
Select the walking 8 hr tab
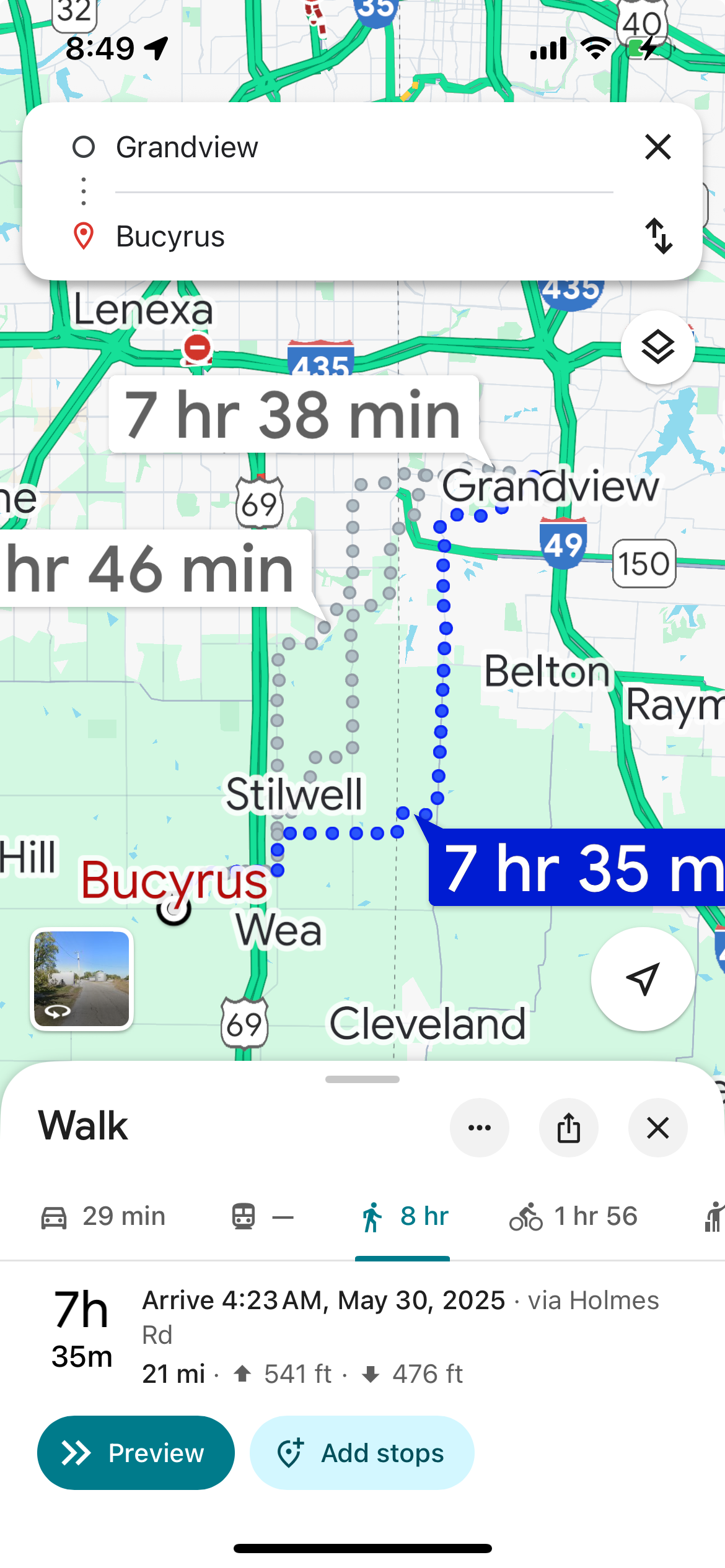coord(403,1217)
